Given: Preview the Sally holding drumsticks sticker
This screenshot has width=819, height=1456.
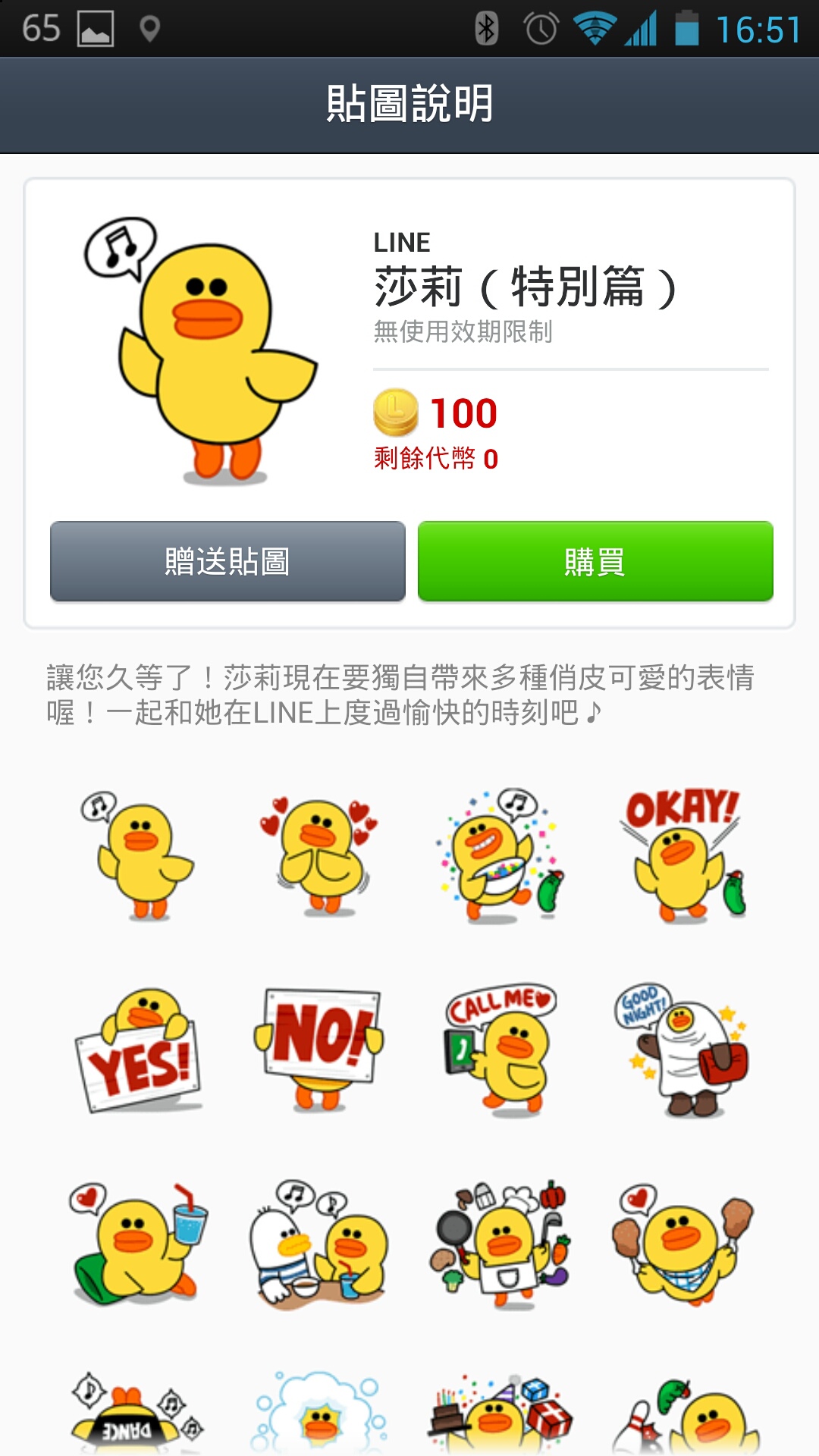Looking at the screenshot, I should (x=682, y=1245).
